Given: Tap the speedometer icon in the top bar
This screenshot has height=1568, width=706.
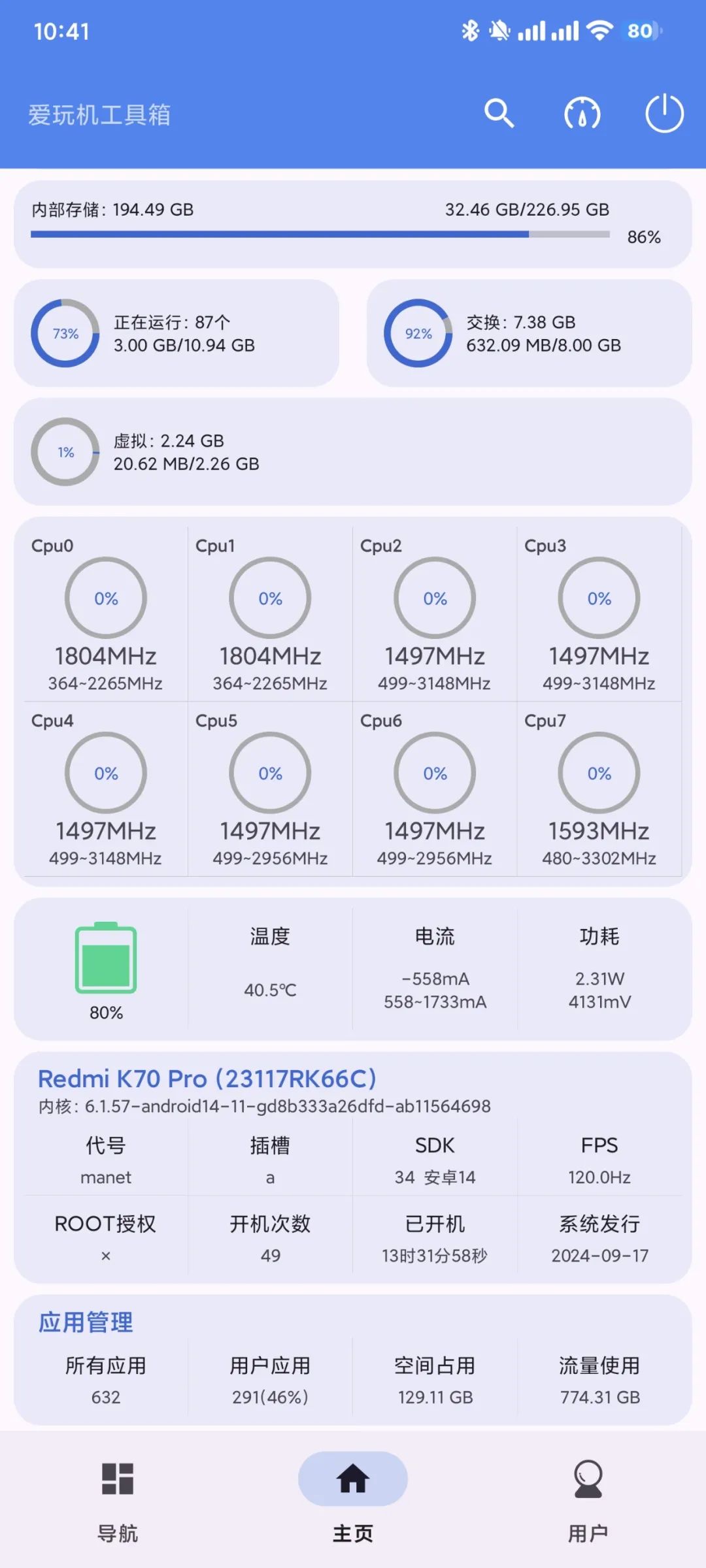Looking at the screenshot, I should coord(582,114).
